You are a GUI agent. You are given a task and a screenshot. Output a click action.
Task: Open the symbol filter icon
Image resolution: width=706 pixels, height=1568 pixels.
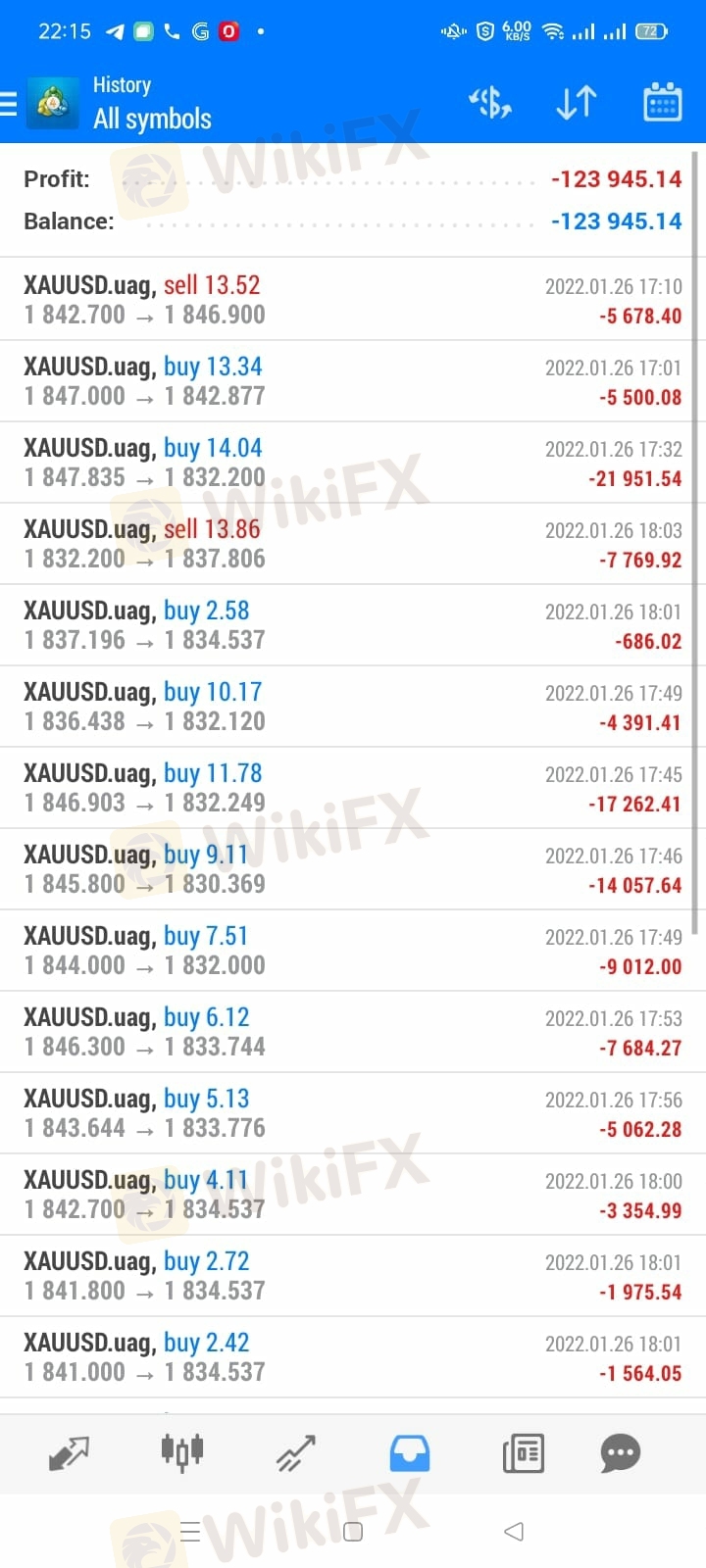point(490,103)
